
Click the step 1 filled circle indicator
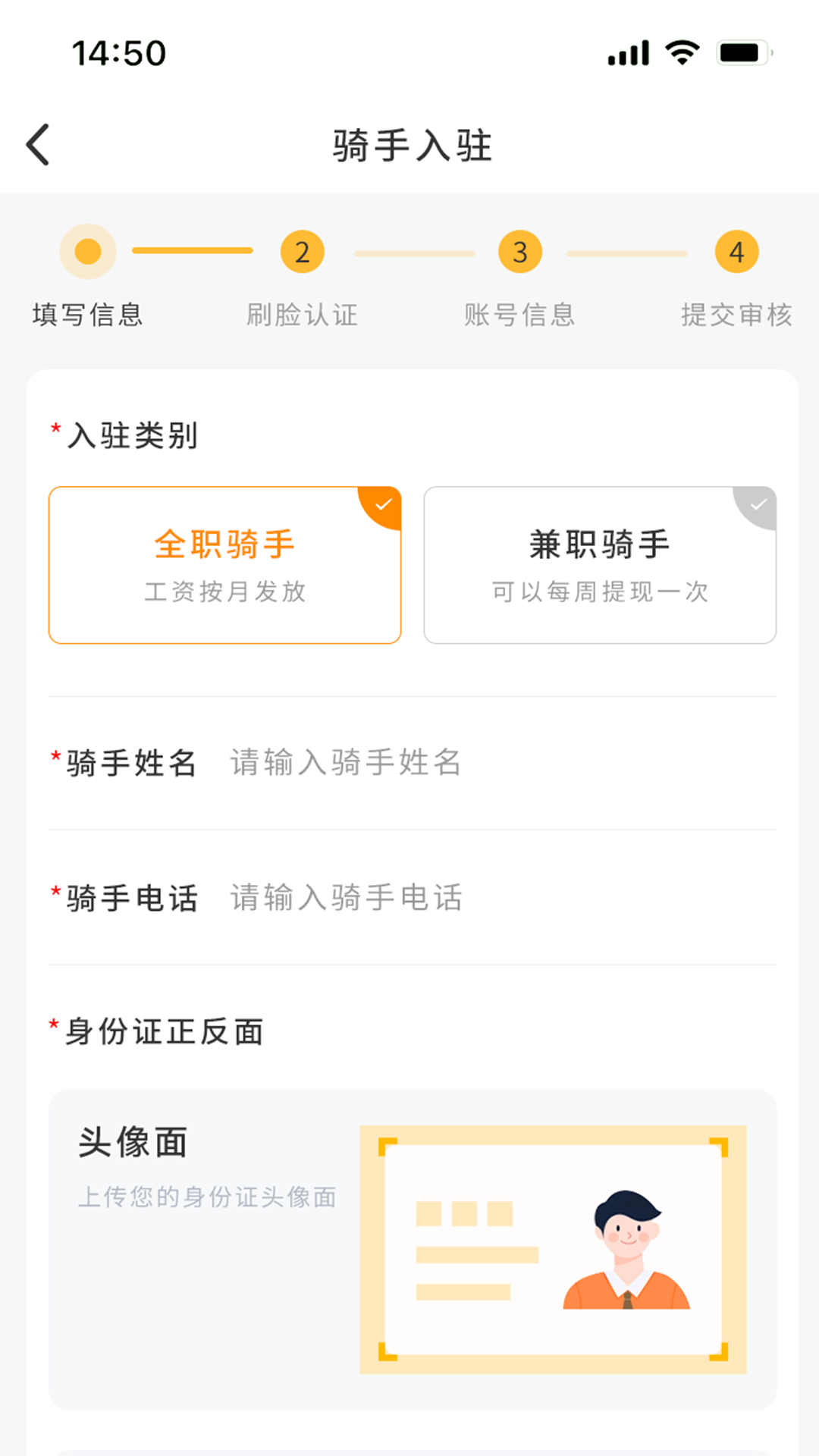tap(86, 251)
